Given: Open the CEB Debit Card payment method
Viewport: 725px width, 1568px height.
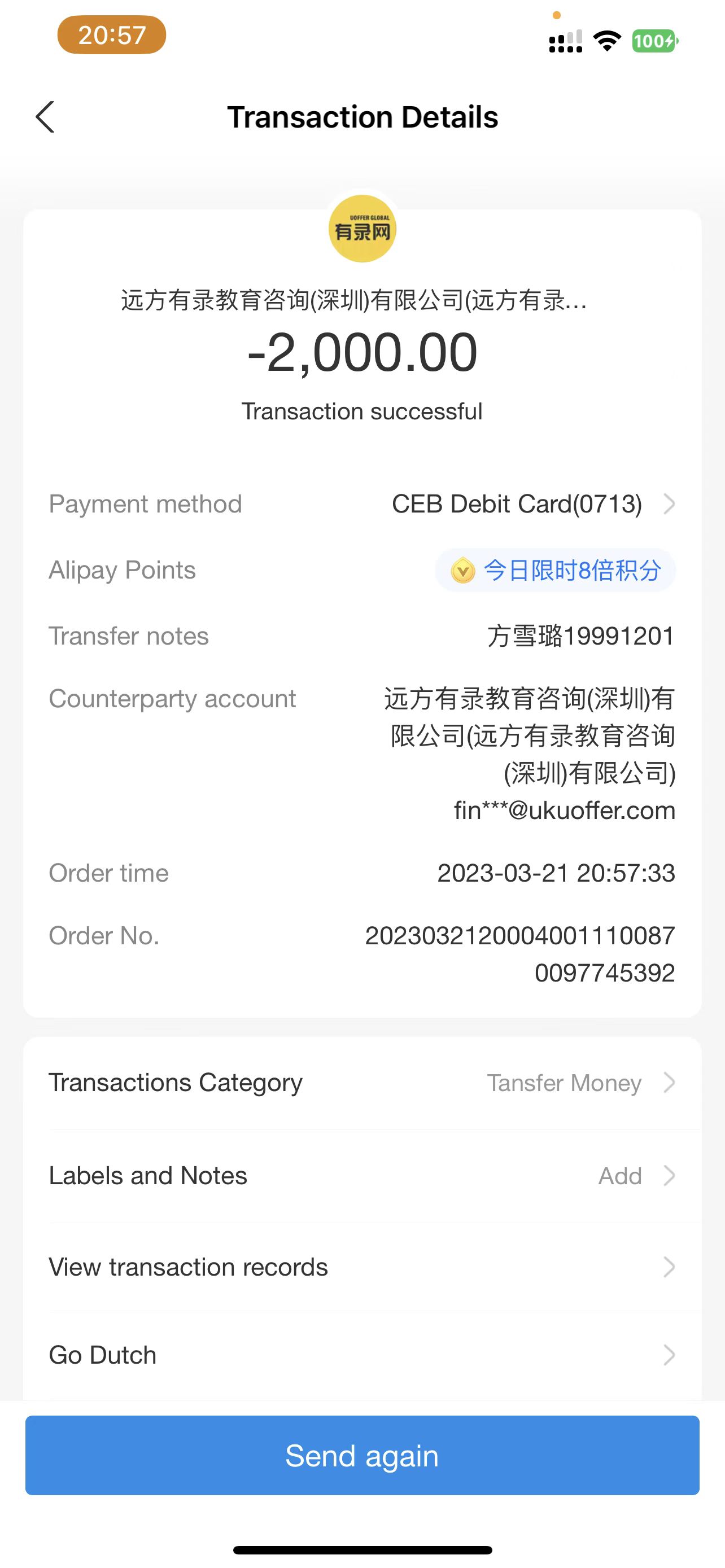Looking at the screenshot, I should (x=532, y=504).
